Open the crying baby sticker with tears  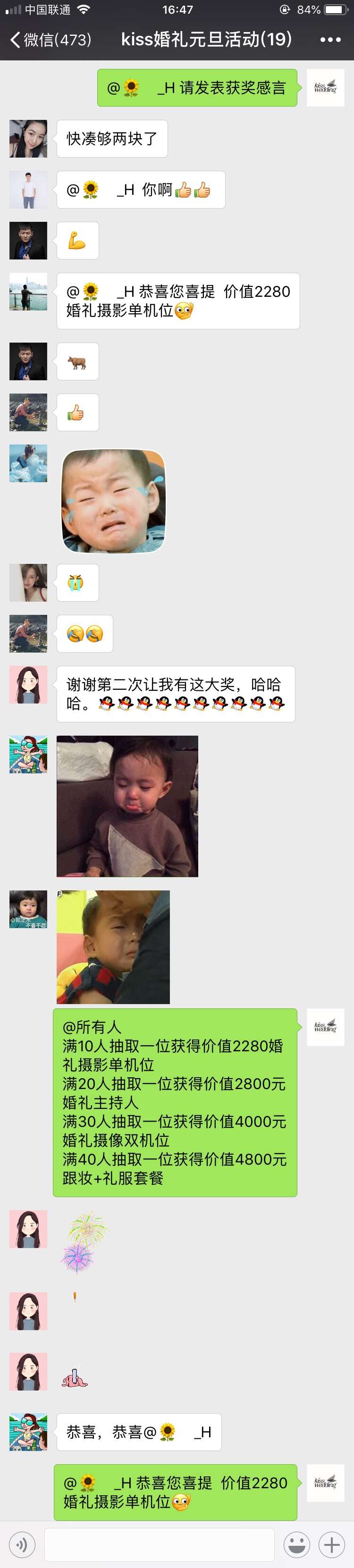coord(113,501)
